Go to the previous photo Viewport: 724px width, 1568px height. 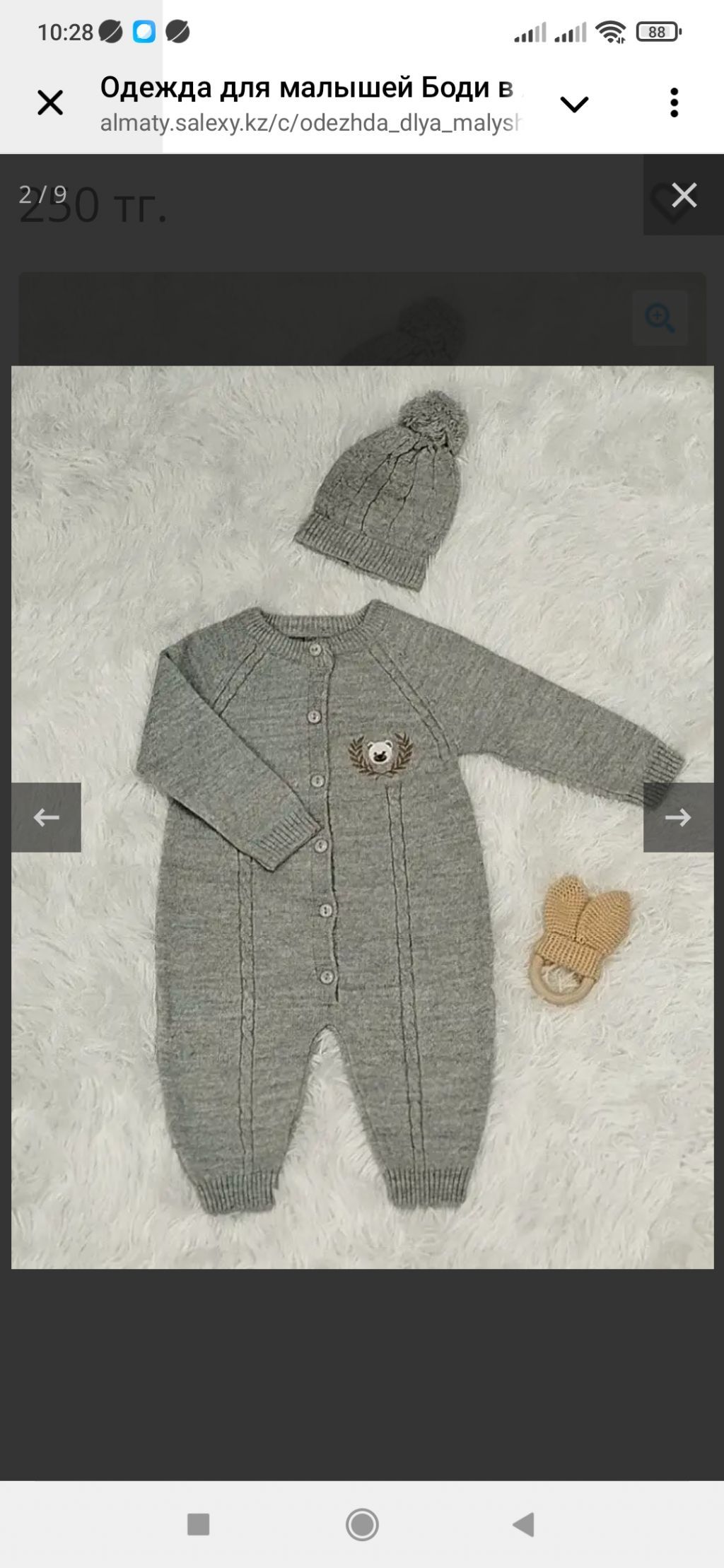coord(47,817)
